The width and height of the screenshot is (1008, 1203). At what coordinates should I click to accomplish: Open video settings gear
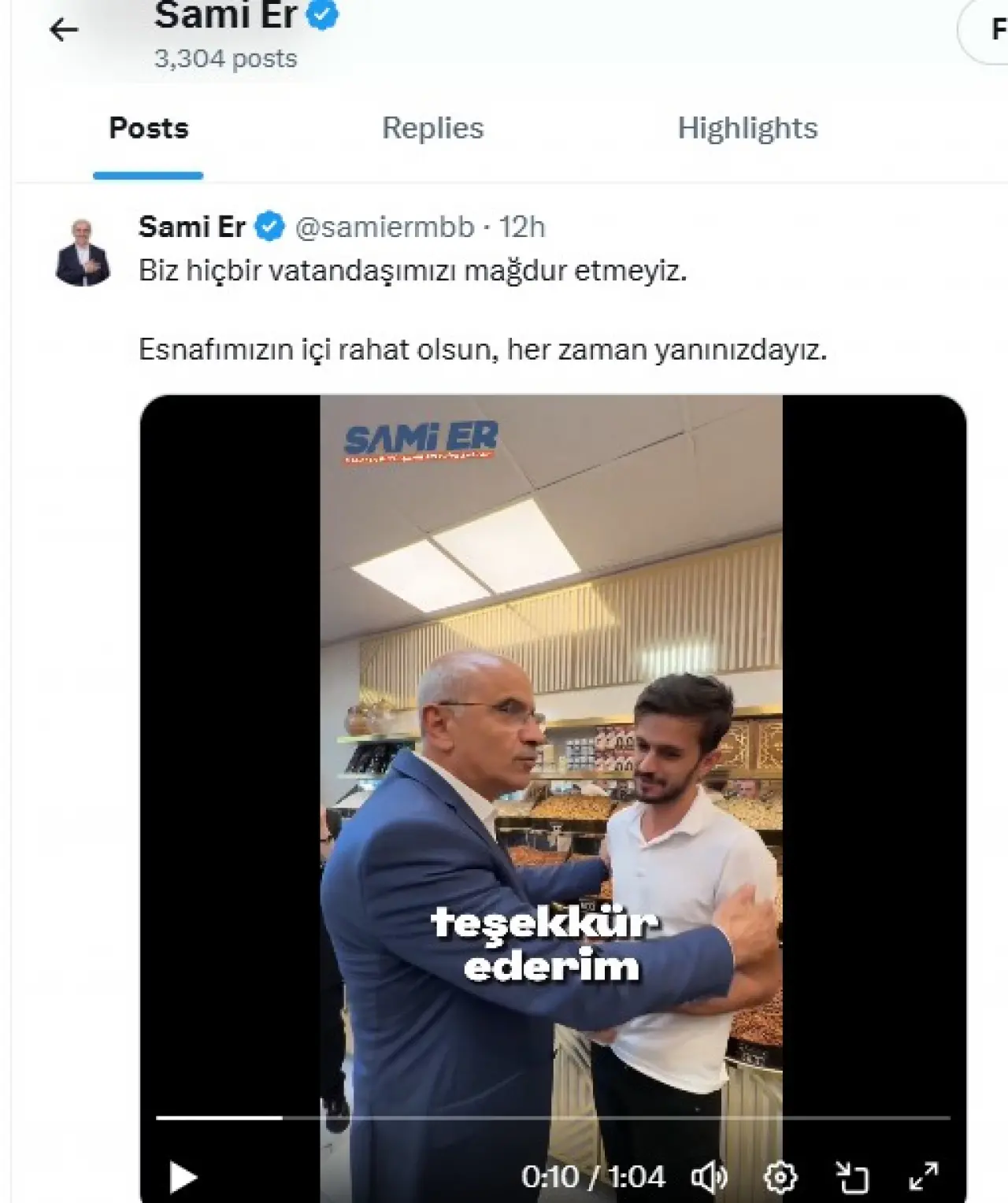[x=780, y=1178]
